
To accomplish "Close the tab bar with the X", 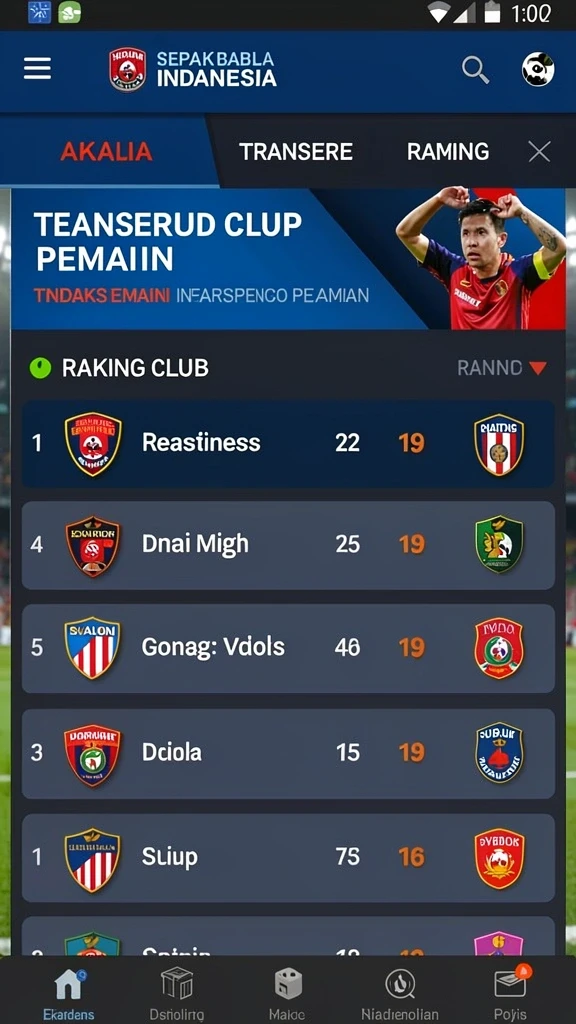I will [539, 152].
